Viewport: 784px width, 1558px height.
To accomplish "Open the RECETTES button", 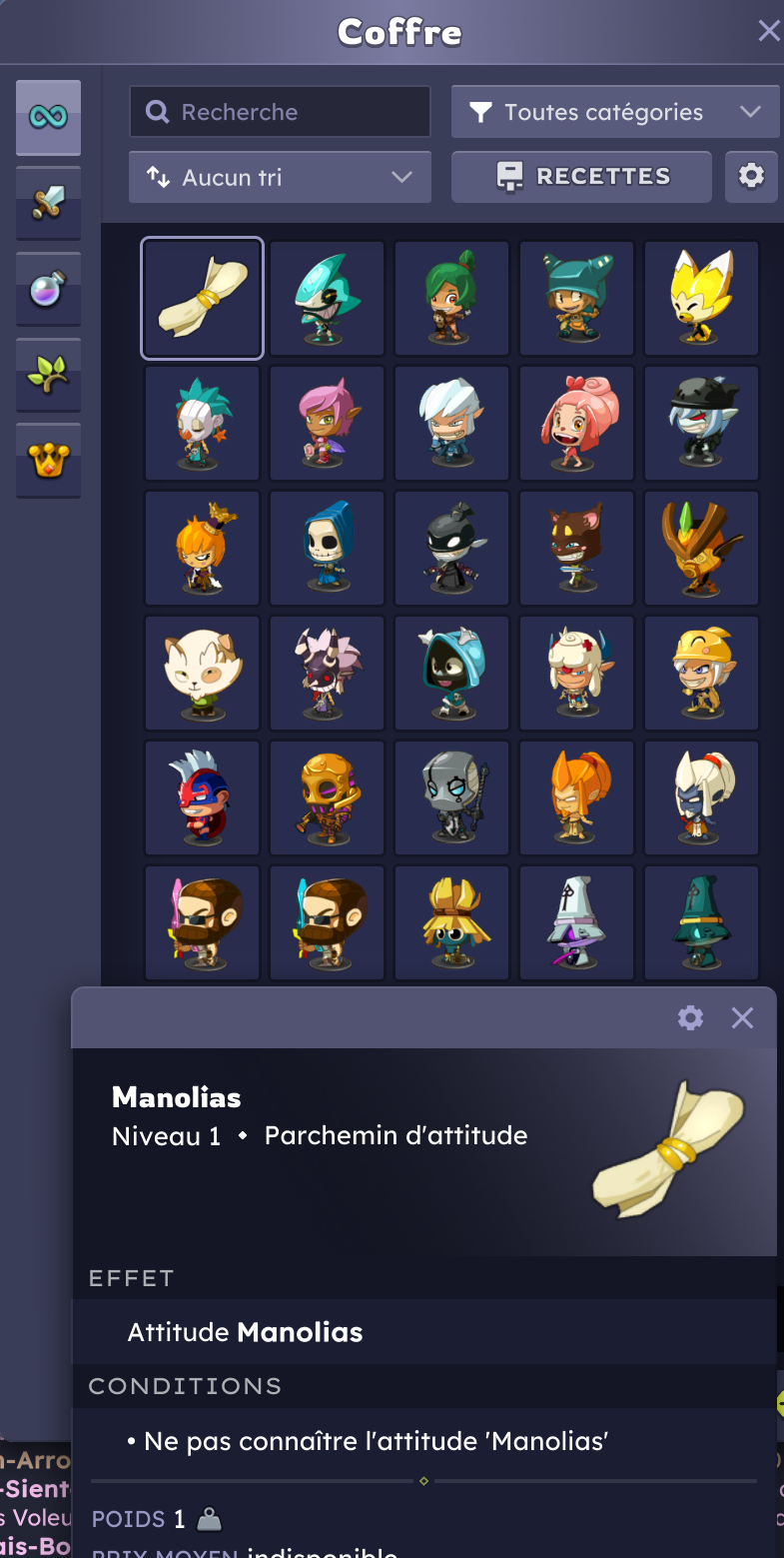I will 581,177.
